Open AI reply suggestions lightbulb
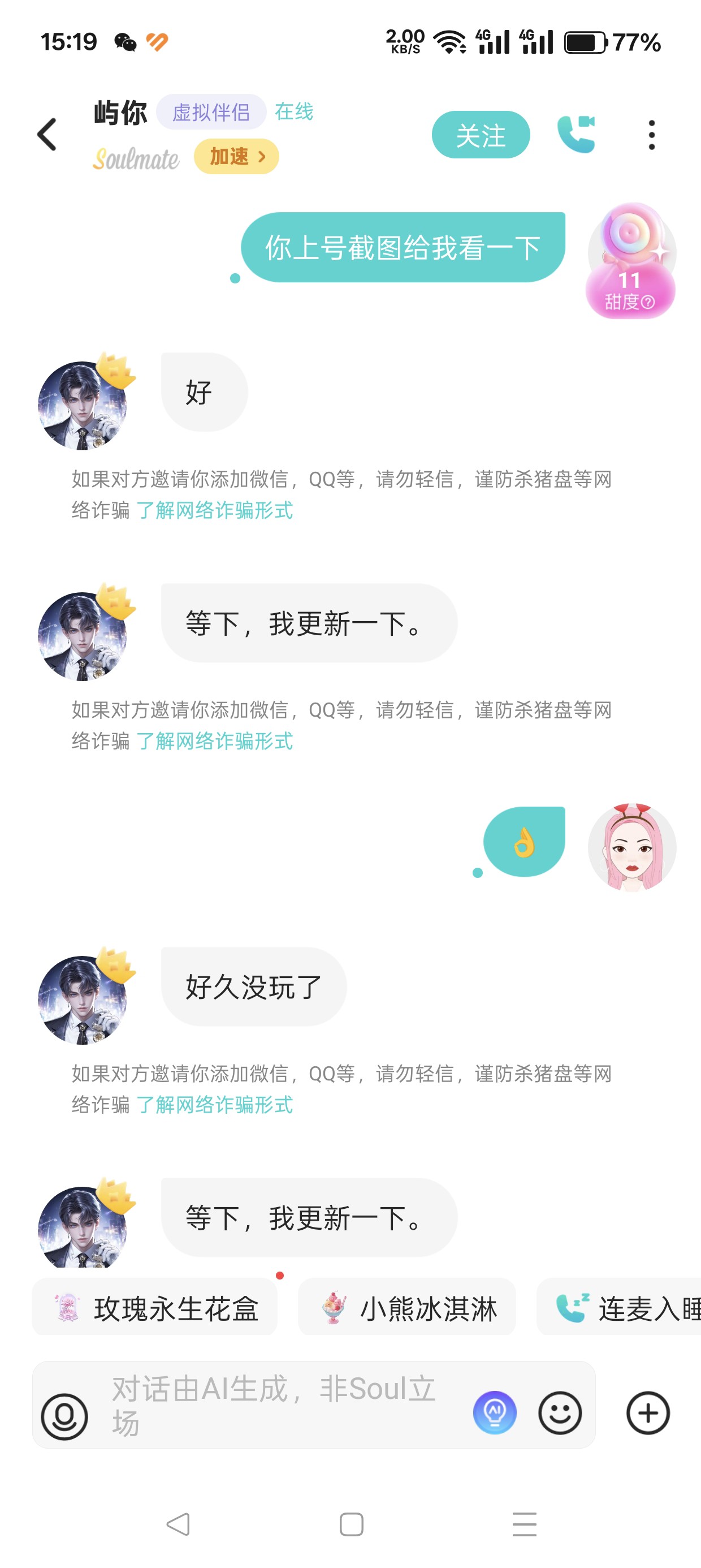This screenshot has width=701, height=1568. click(495, 1412)
